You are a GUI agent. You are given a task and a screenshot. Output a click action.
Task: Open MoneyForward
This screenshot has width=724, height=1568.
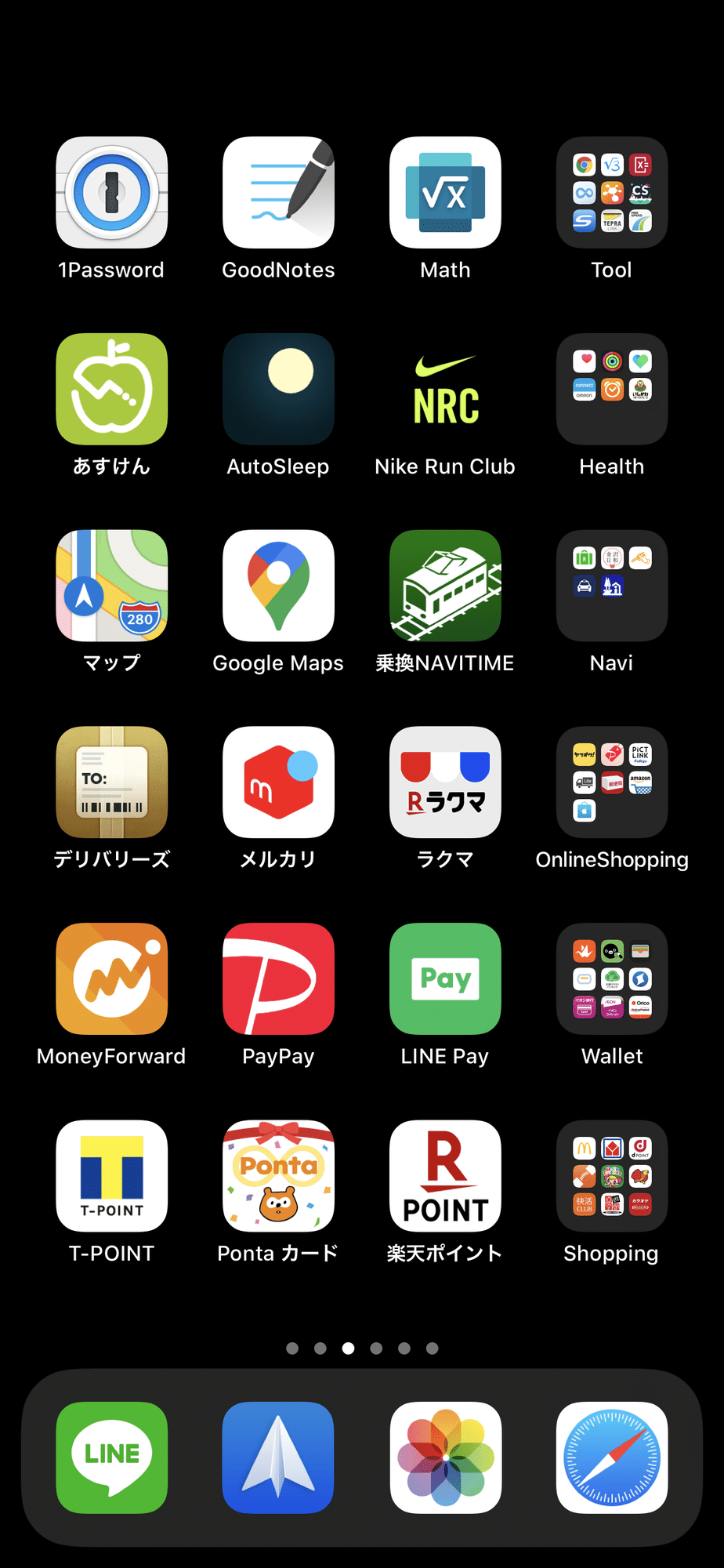tap(111, 978)
